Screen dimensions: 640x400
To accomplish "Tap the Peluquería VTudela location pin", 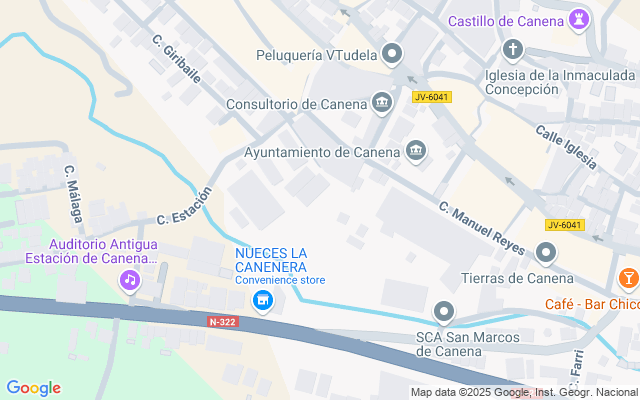I will (x=392, y=54).
